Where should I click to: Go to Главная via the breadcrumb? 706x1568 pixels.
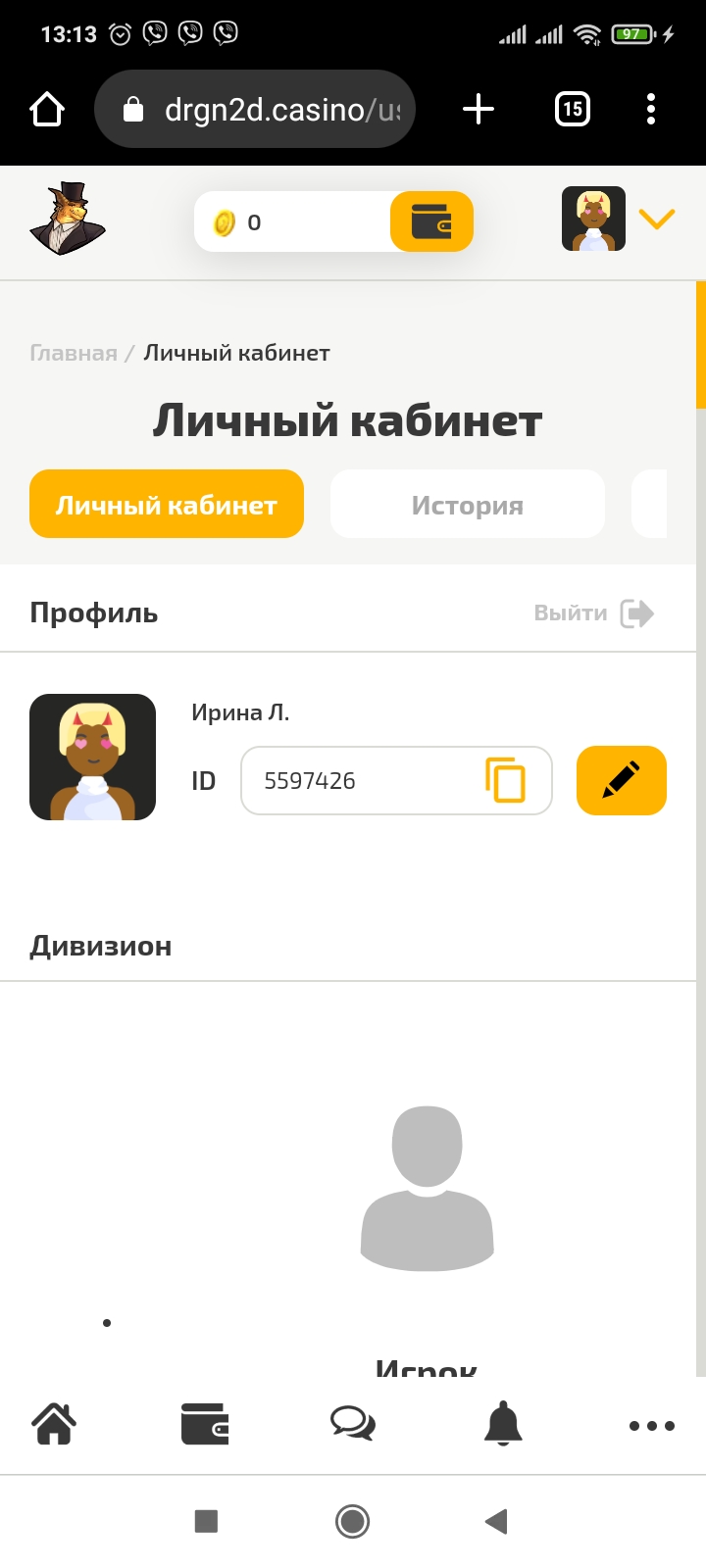tap(74, 353)
